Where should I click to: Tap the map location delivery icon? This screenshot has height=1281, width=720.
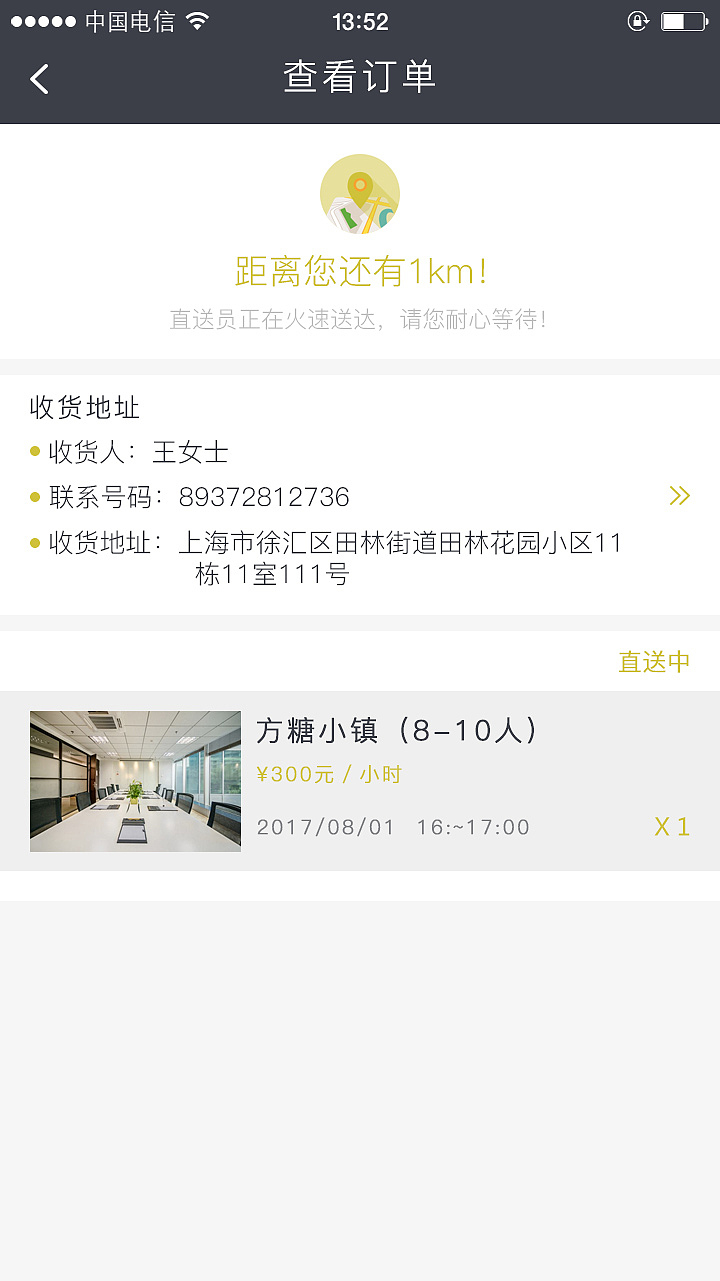pos(360,194)
